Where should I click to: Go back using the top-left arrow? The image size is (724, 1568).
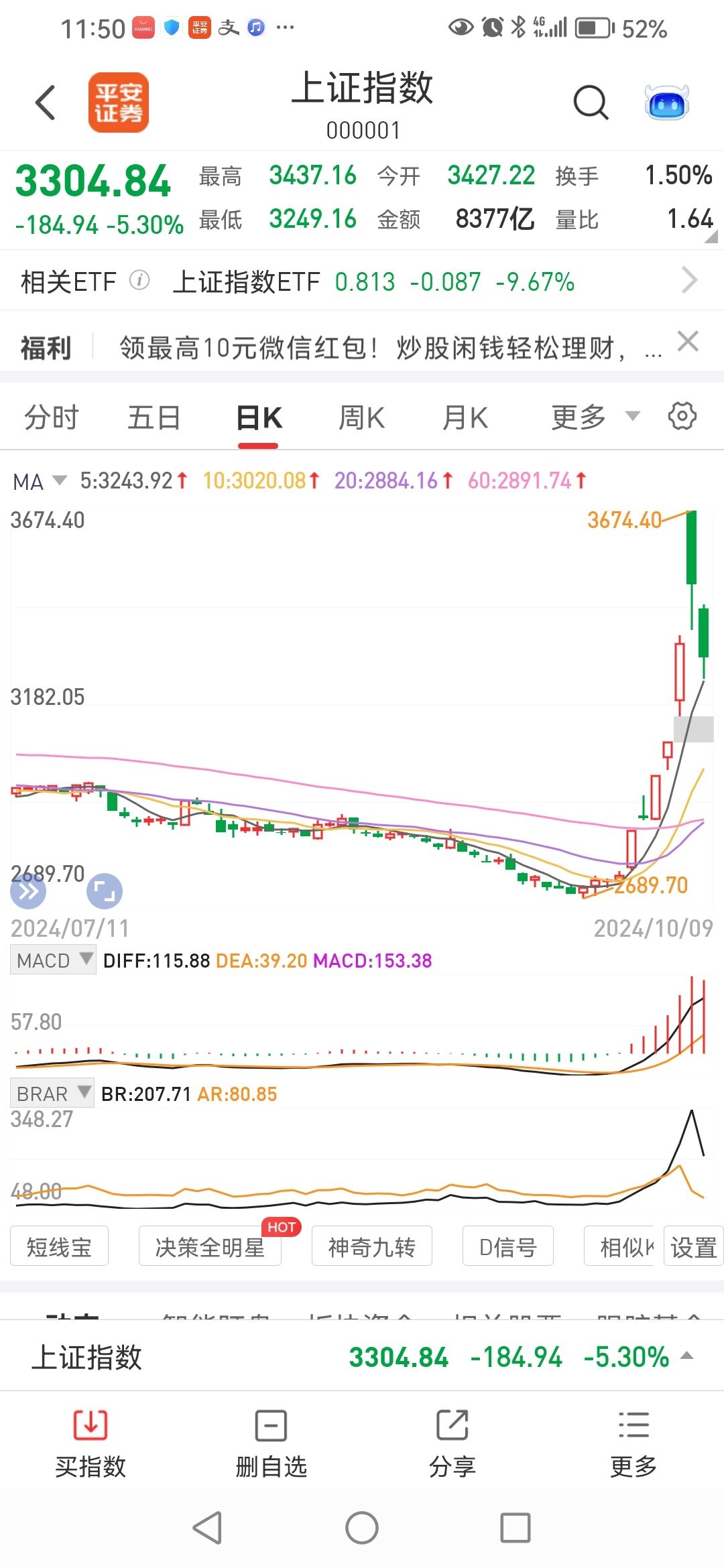point(46,103)
